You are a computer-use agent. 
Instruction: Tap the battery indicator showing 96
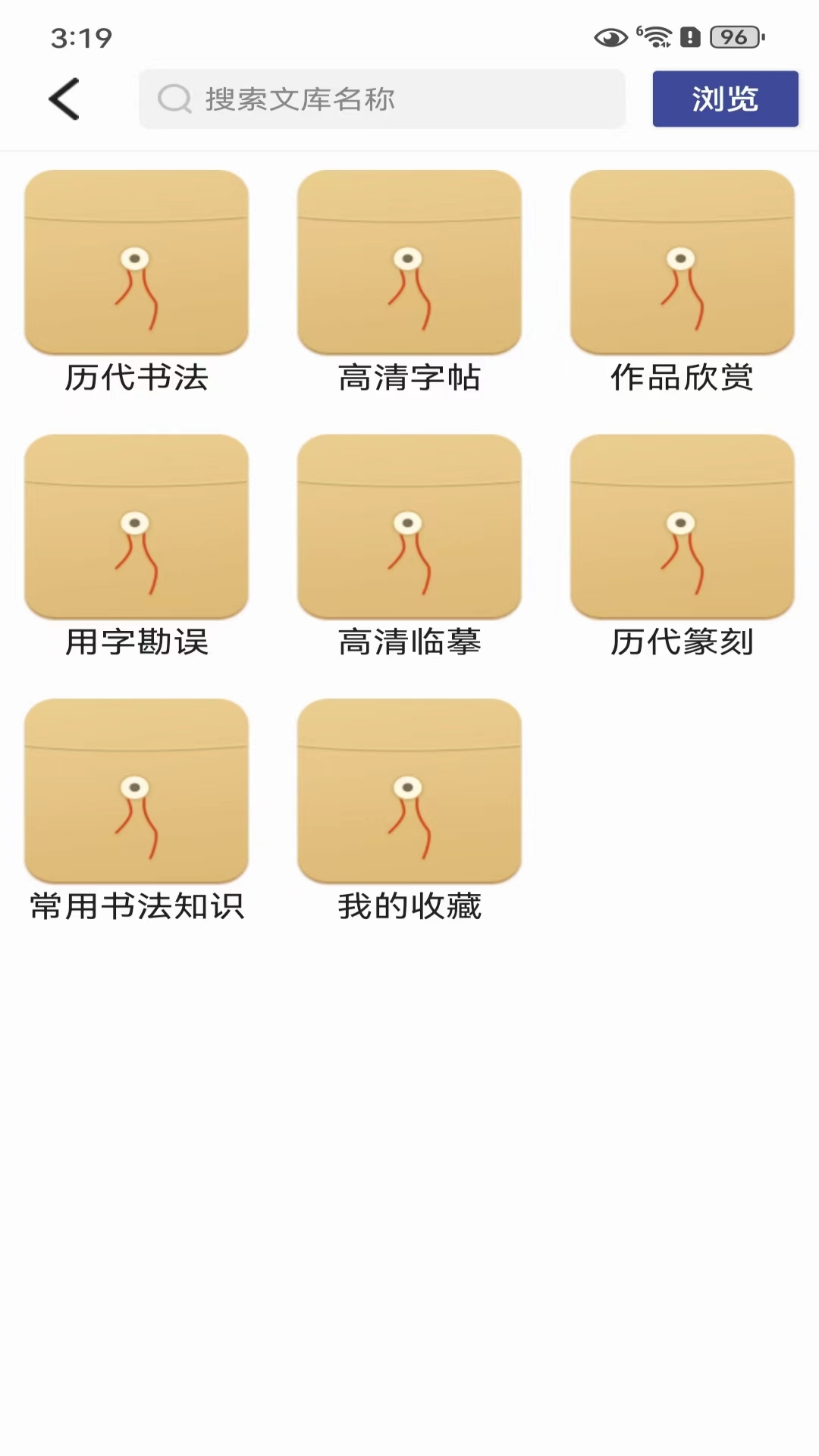(x=730, y=36)
